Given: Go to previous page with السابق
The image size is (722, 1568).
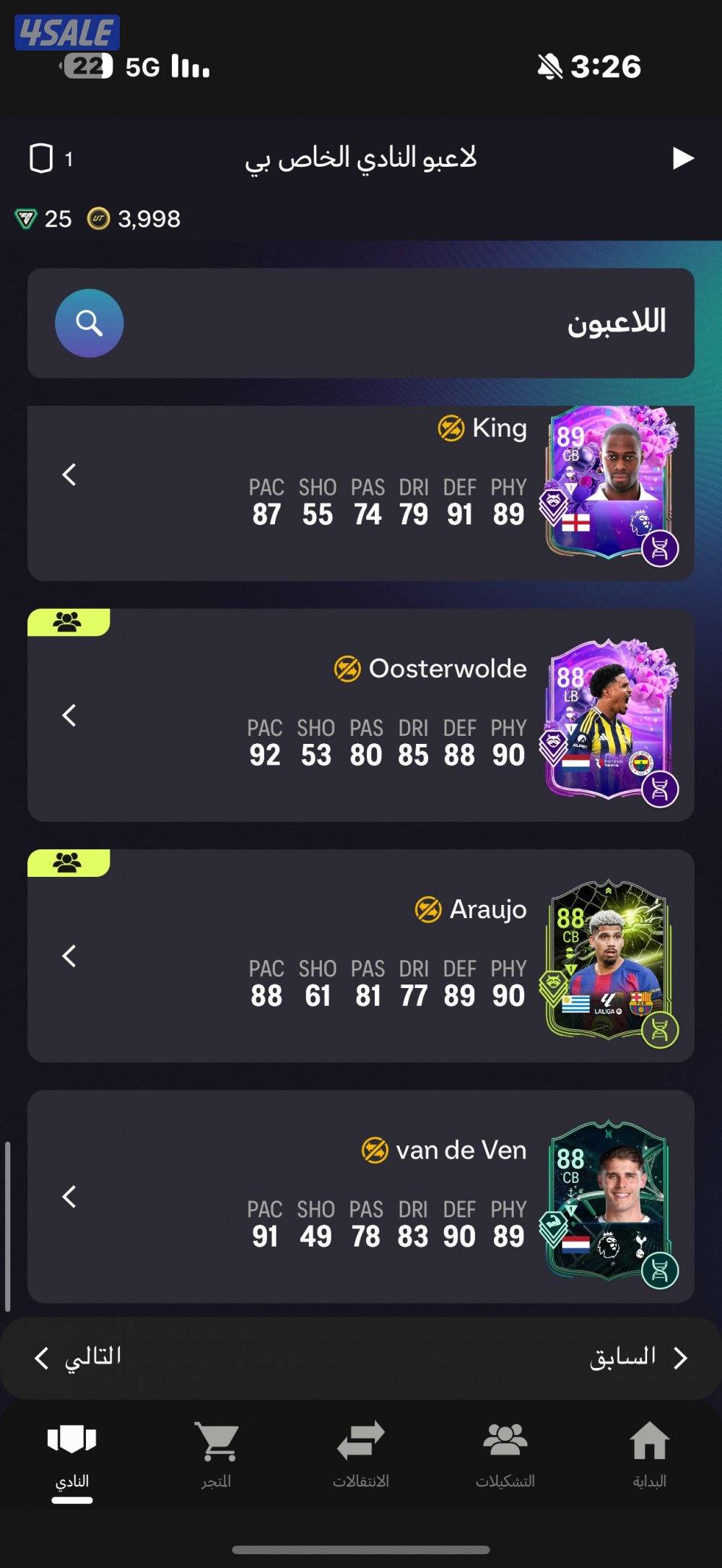Looking at the screenshot, I should coord(638,1357).
